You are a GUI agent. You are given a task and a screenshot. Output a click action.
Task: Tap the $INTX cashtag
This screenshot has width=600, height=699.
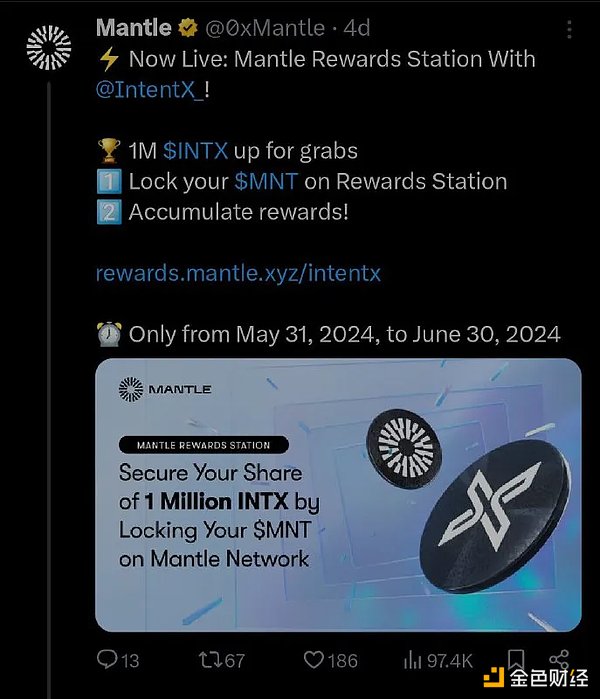click(x=195, y=152)
